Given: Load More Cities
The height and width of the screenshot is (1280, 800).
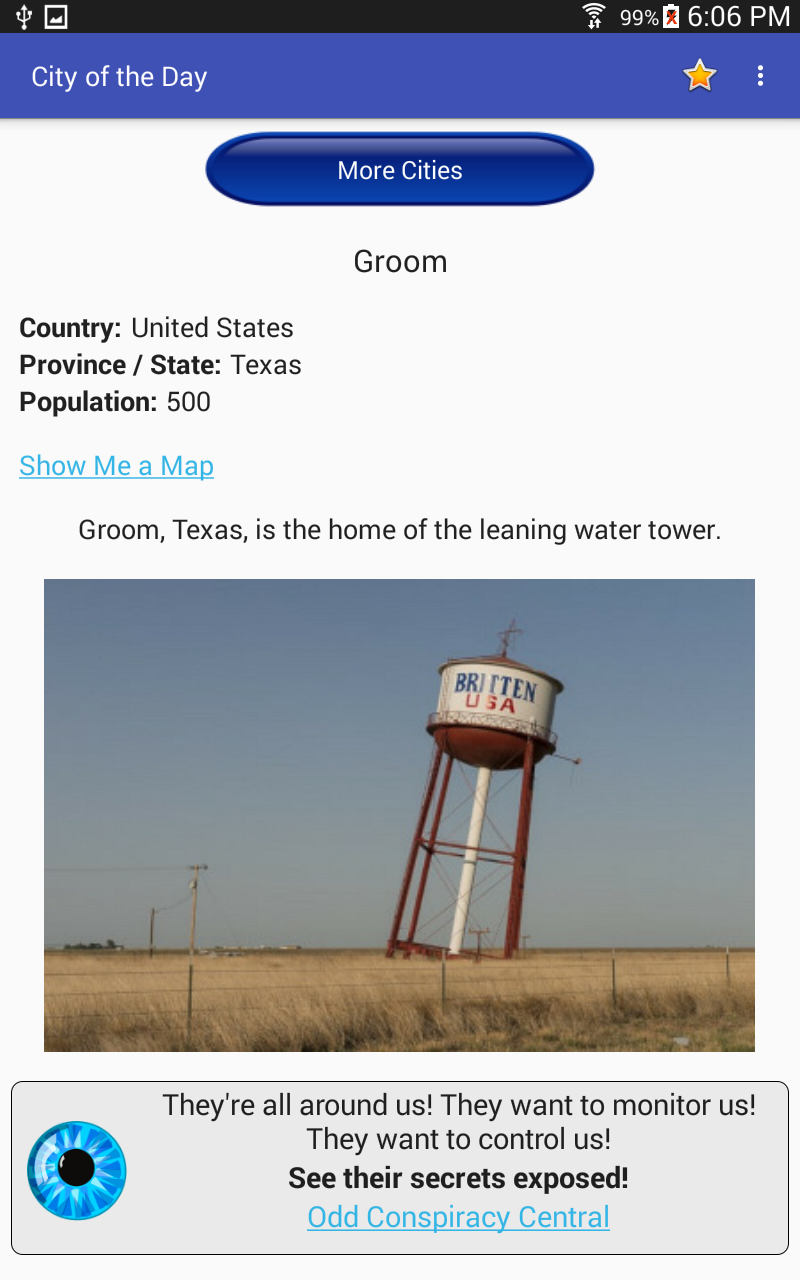Looking at the screenshot, I should 400,170.
